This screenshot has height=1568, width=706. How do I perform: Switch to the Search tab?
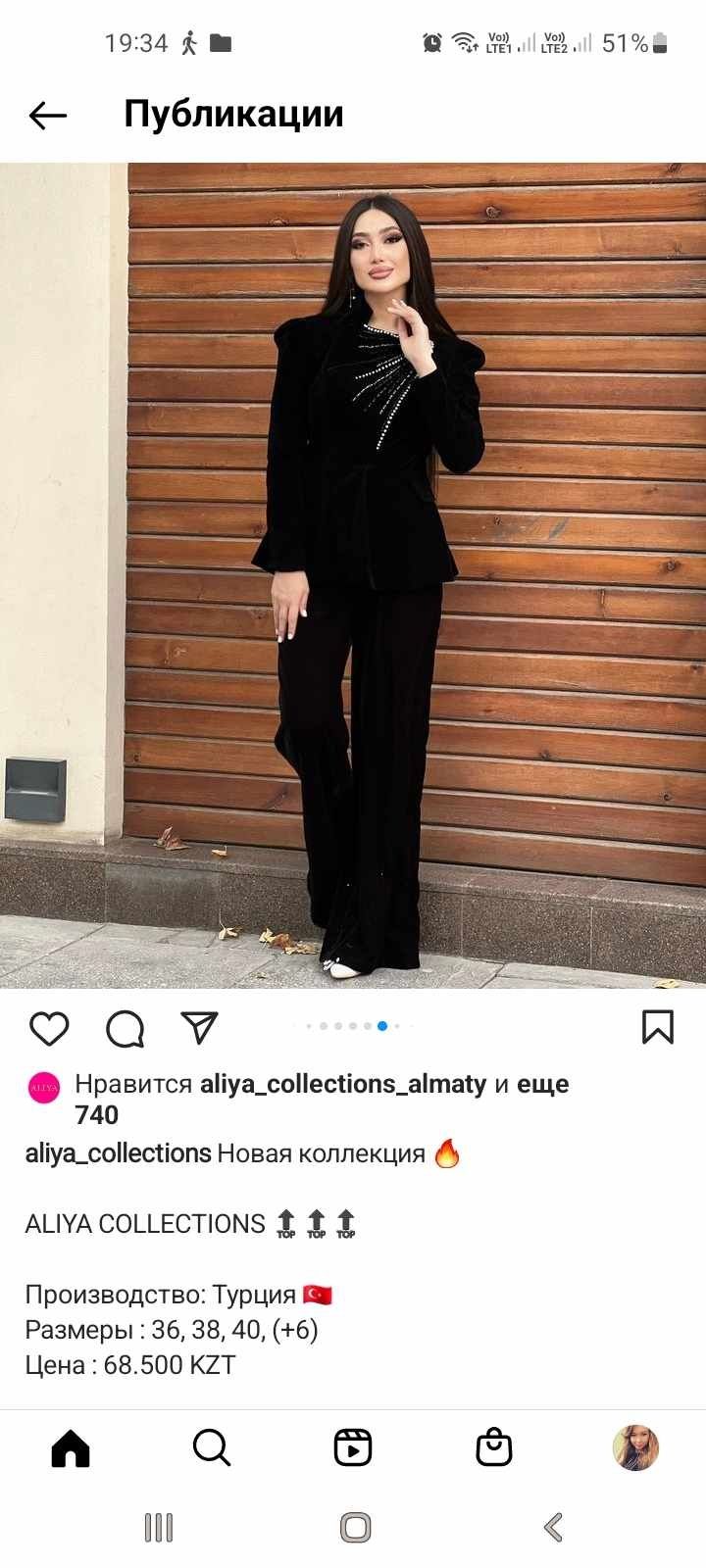pyautogui.click(x=212, y=1447)
